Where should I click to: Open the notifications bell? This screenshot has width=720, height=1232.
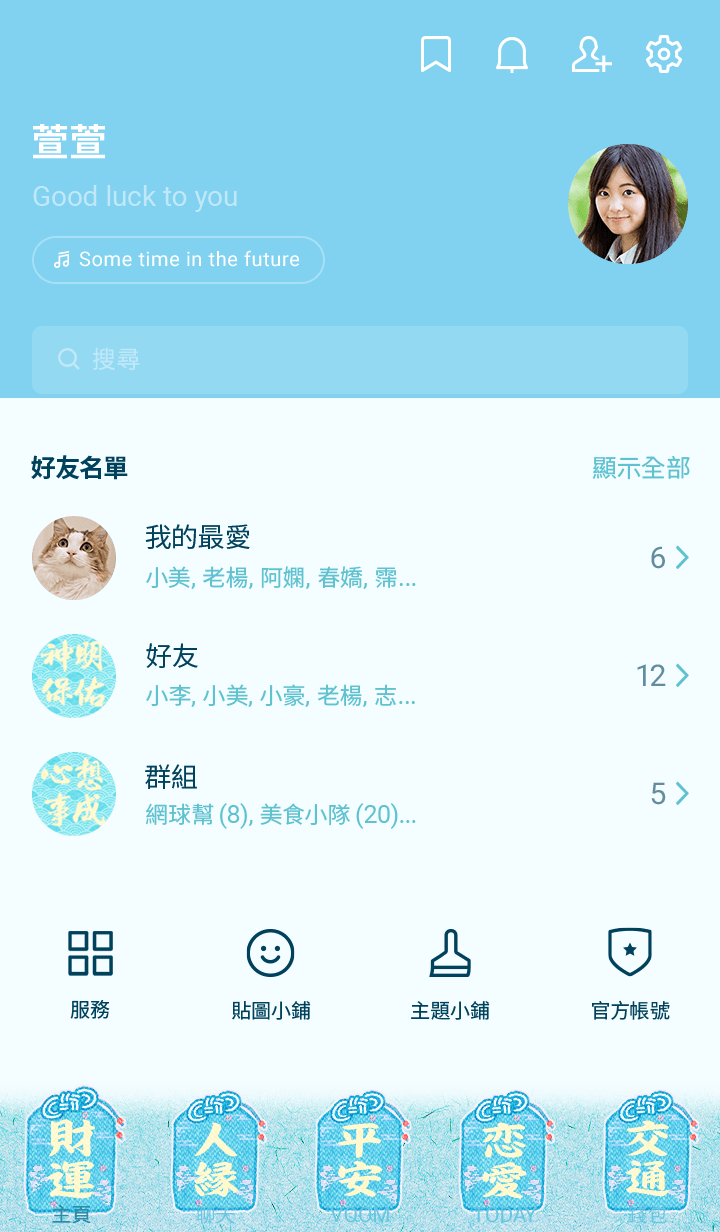pyautogui.click(x=512, y=55)
